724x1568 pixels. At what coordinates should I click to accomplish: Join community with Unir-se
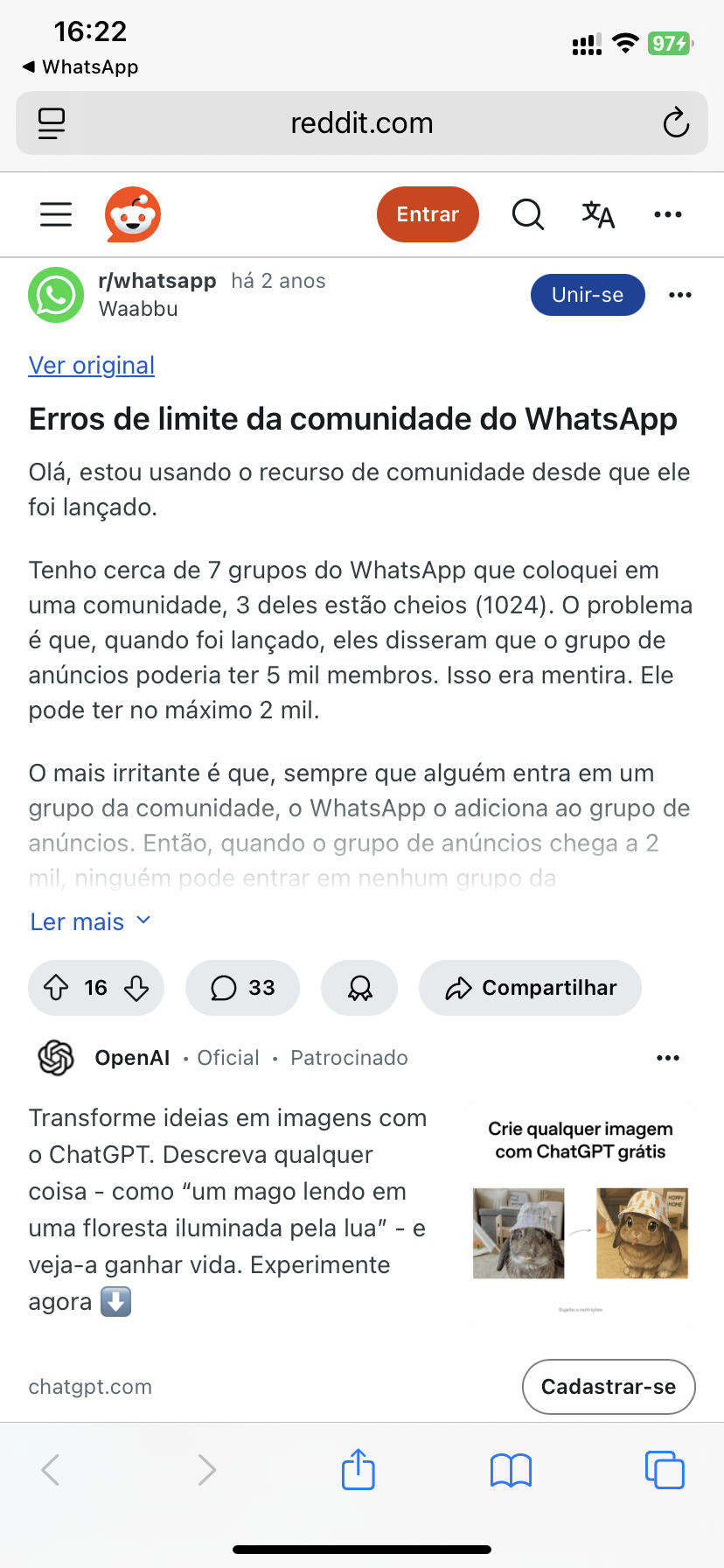588,295
